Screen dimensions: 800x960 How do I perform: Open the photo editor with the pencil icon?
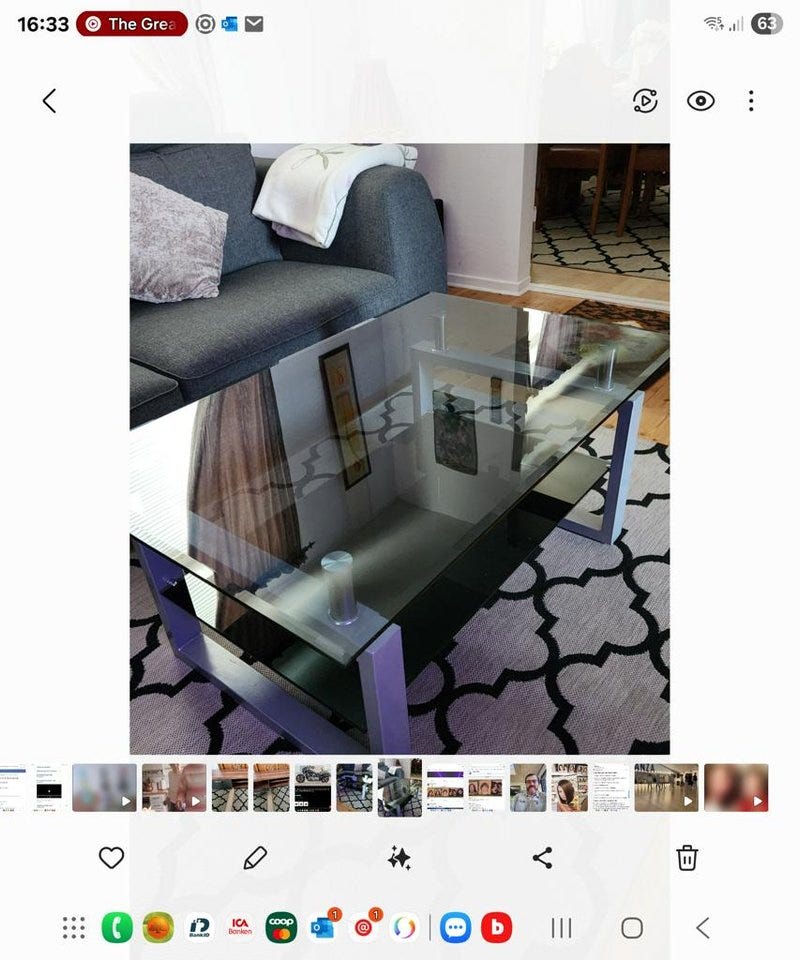coord(255,857)
